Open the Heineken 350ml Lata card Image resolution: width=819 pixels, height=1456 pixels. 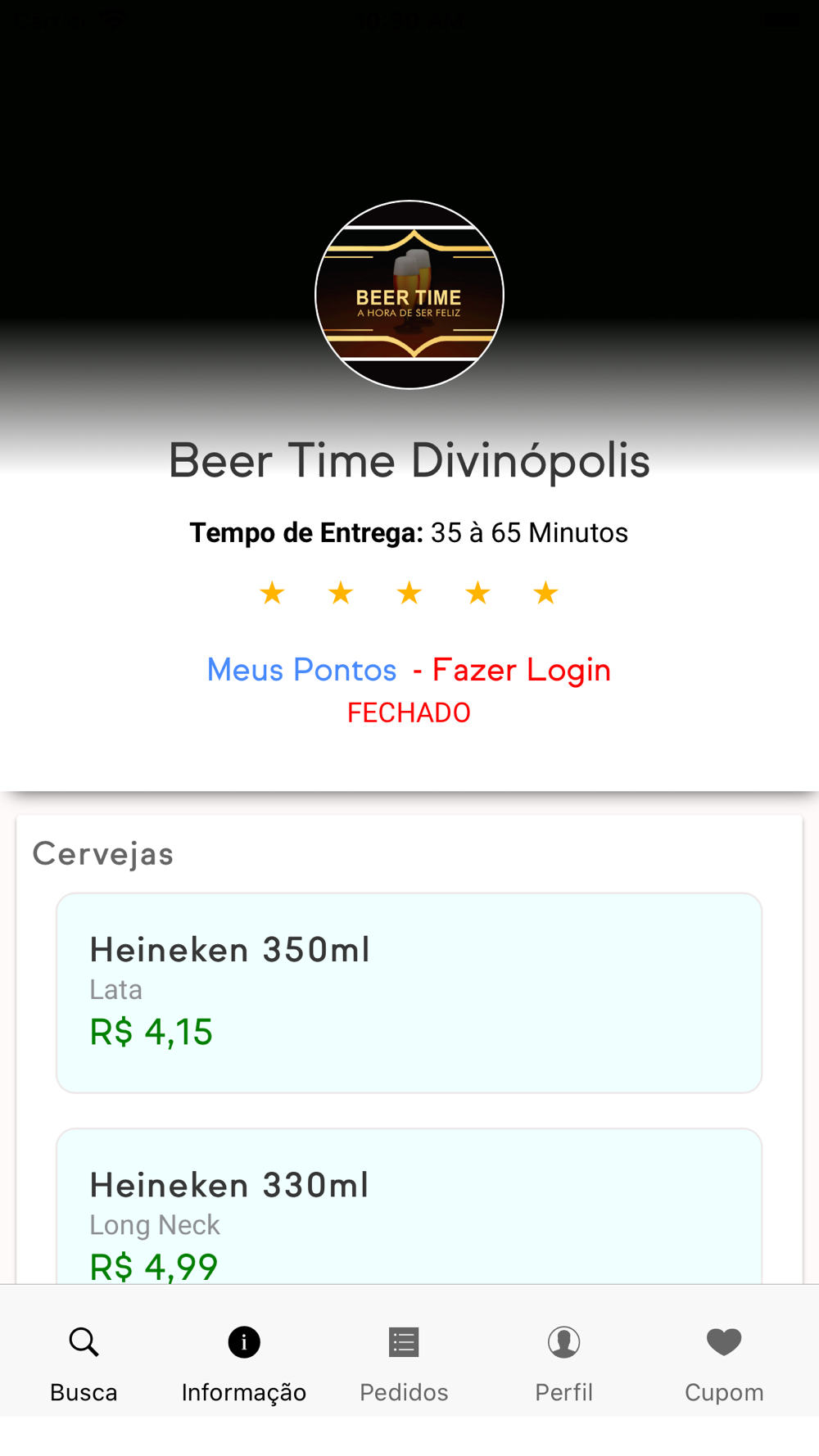[409, 993]
